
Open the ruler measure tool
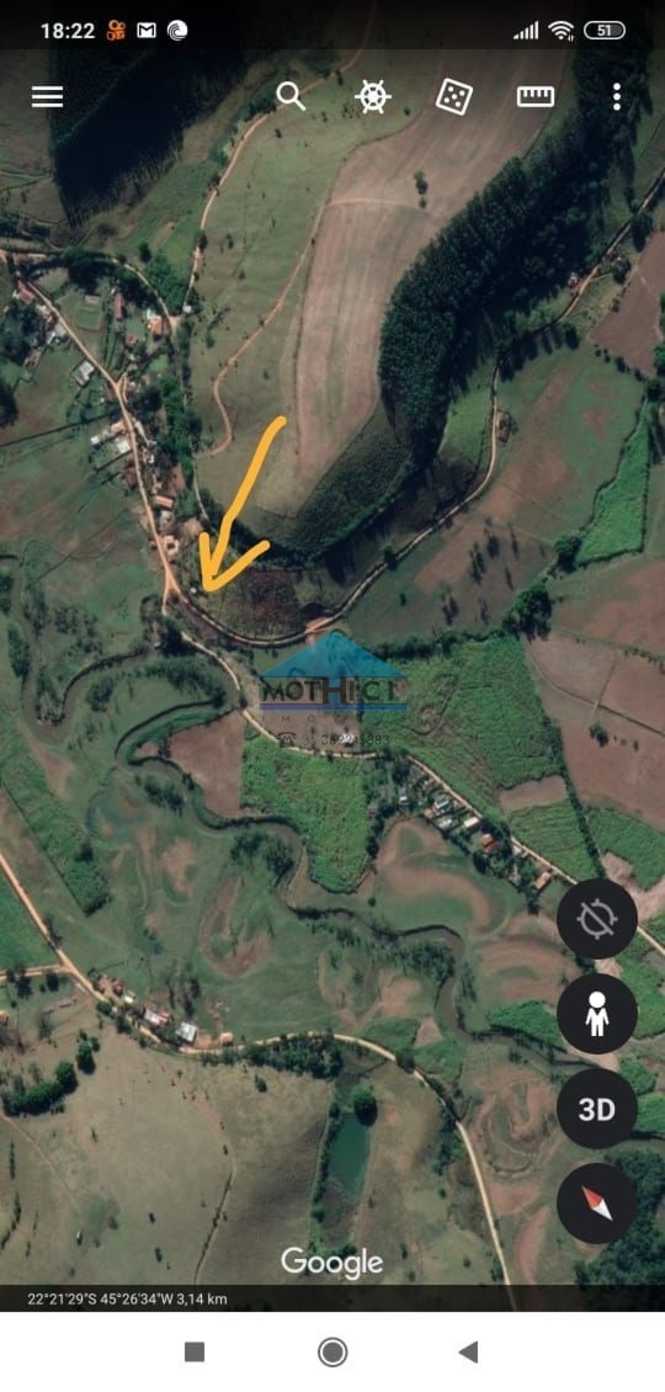[535, 97]
